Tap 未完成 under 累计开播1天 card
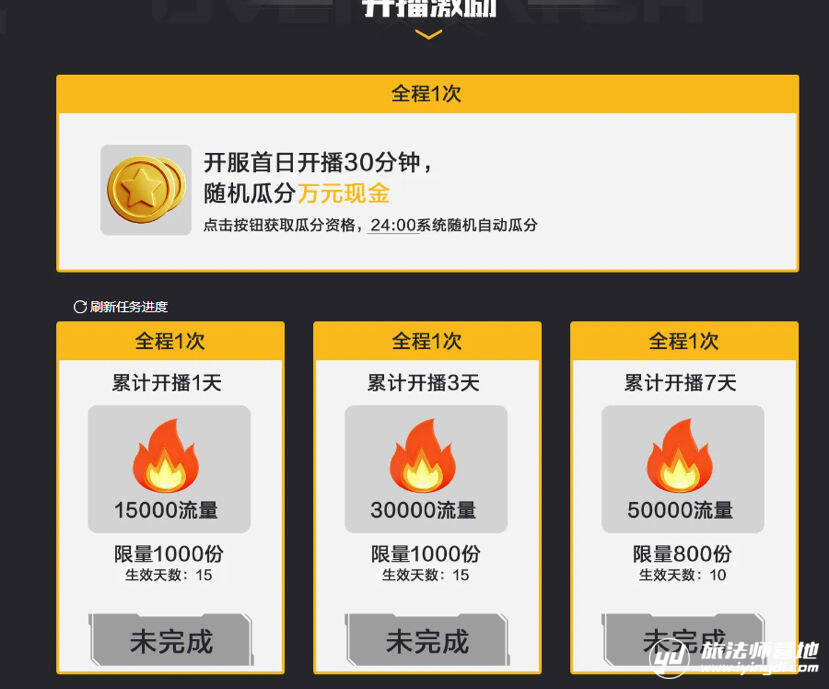The image size is (829, 689). (171, 641)
